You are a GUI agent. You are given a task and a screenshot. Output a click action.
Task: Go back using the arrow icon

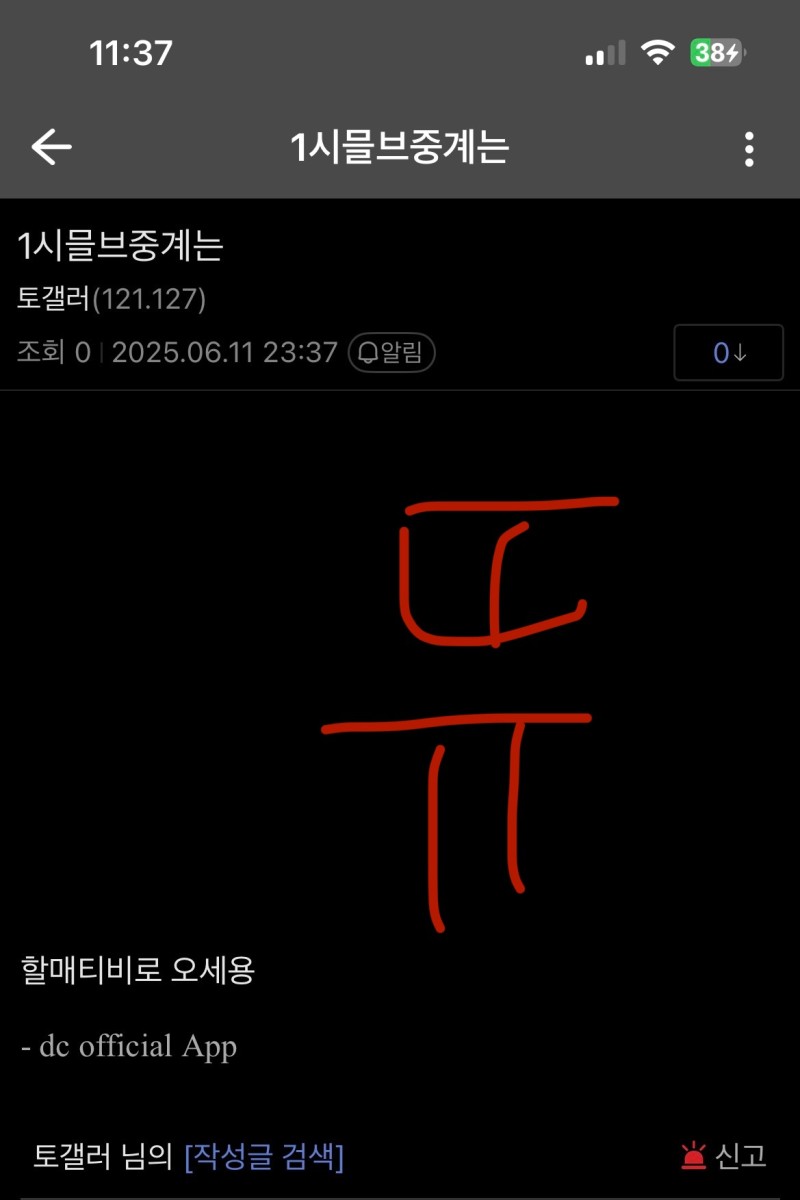click(51, 147)
